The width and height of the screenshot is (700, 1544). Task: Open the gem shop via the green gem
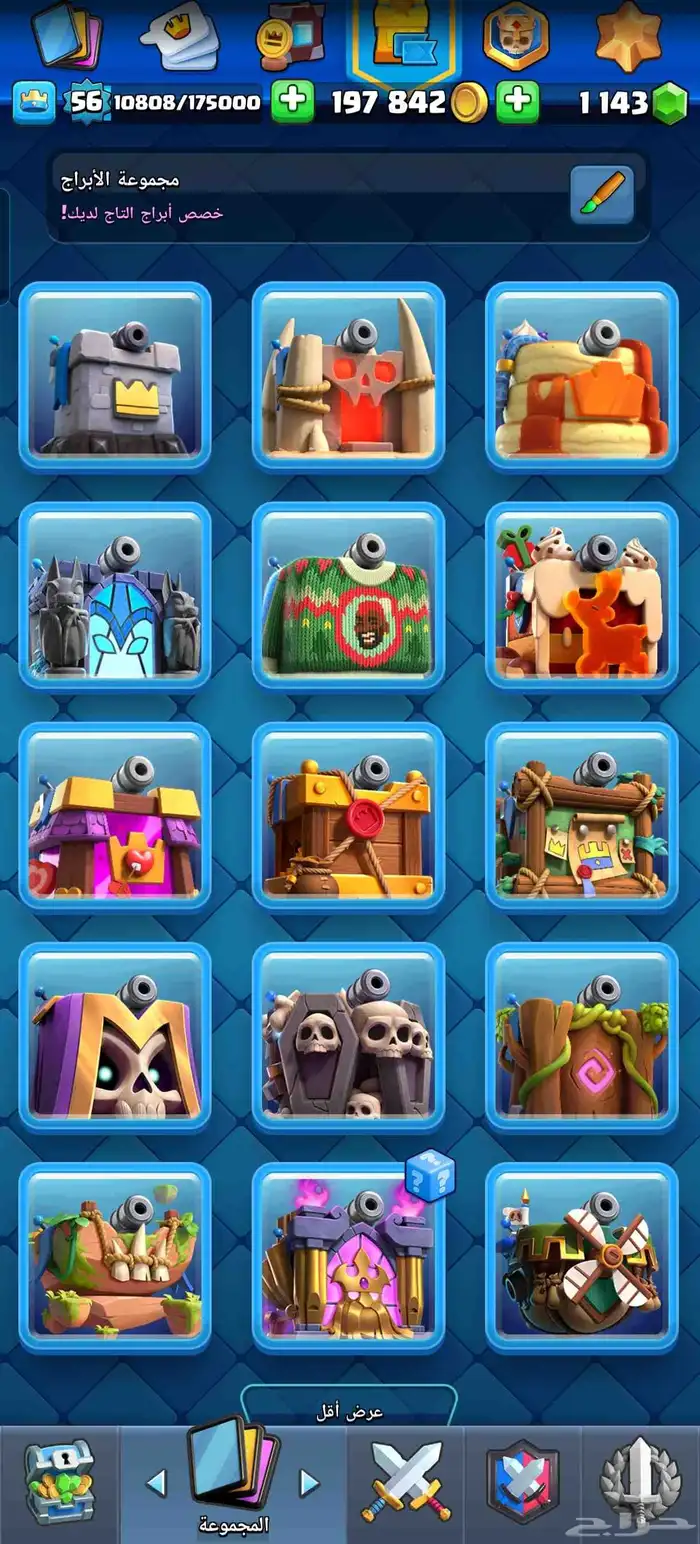coord(669,103)
